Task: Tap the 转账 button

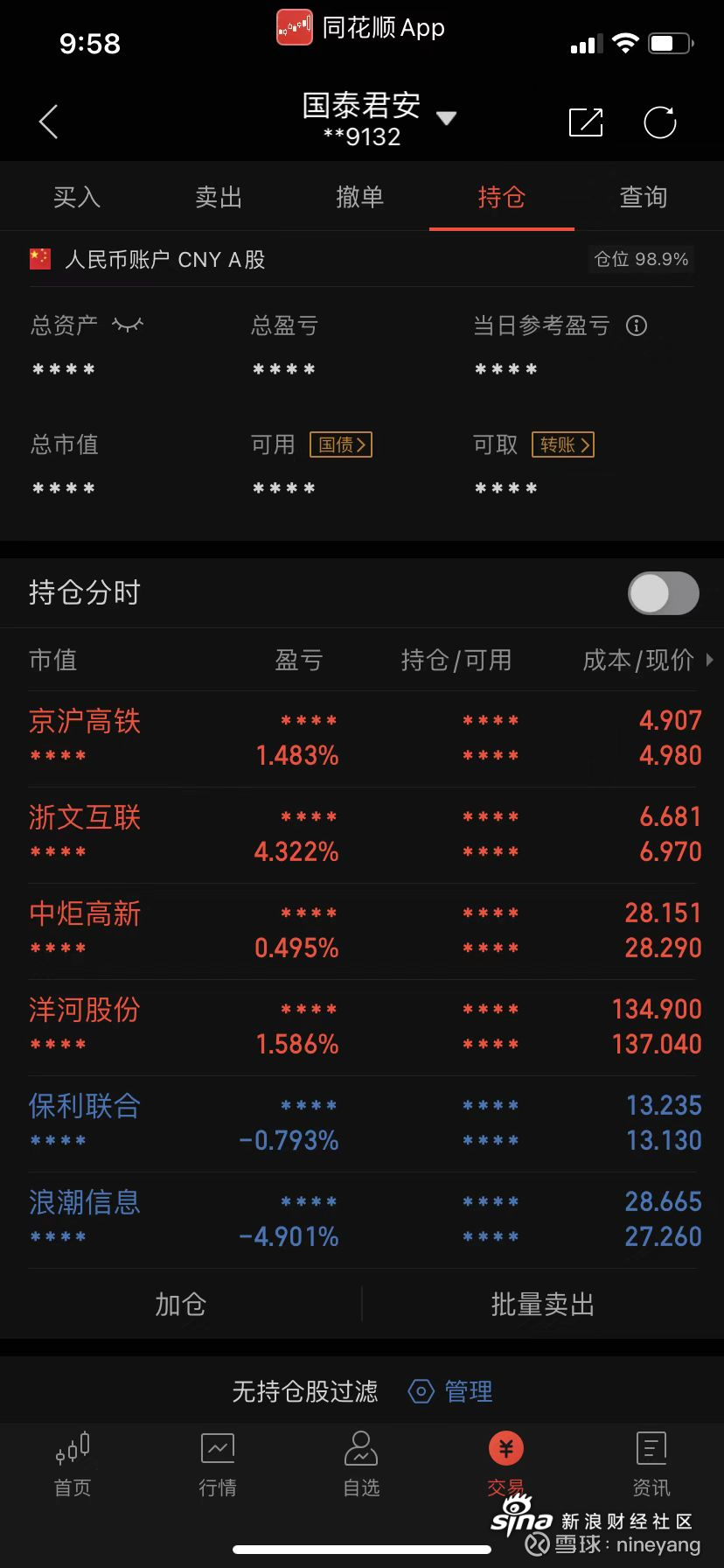Action: tap(563, 444)
